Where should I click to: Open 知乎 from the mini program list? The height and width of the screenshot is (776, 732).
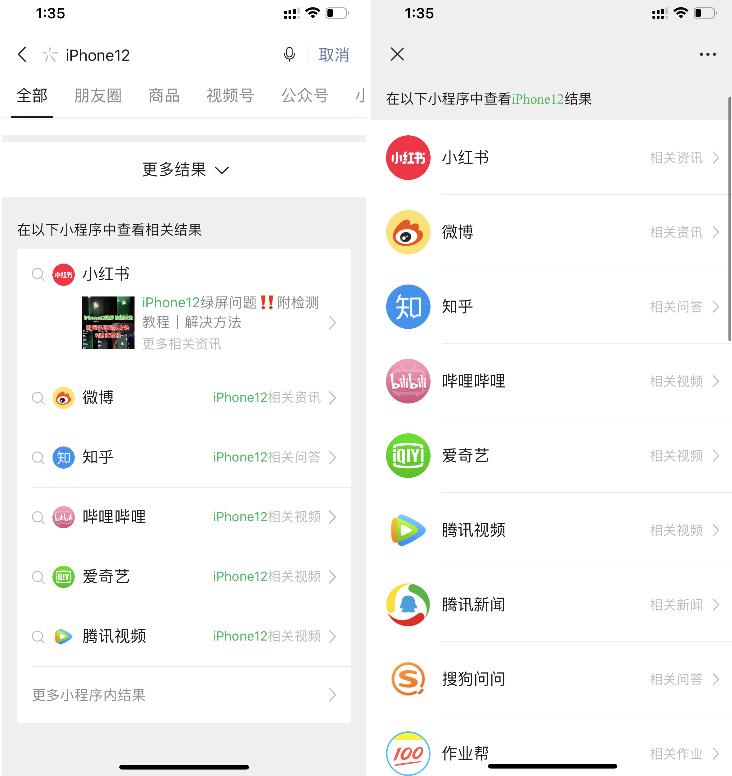(407, 306)
